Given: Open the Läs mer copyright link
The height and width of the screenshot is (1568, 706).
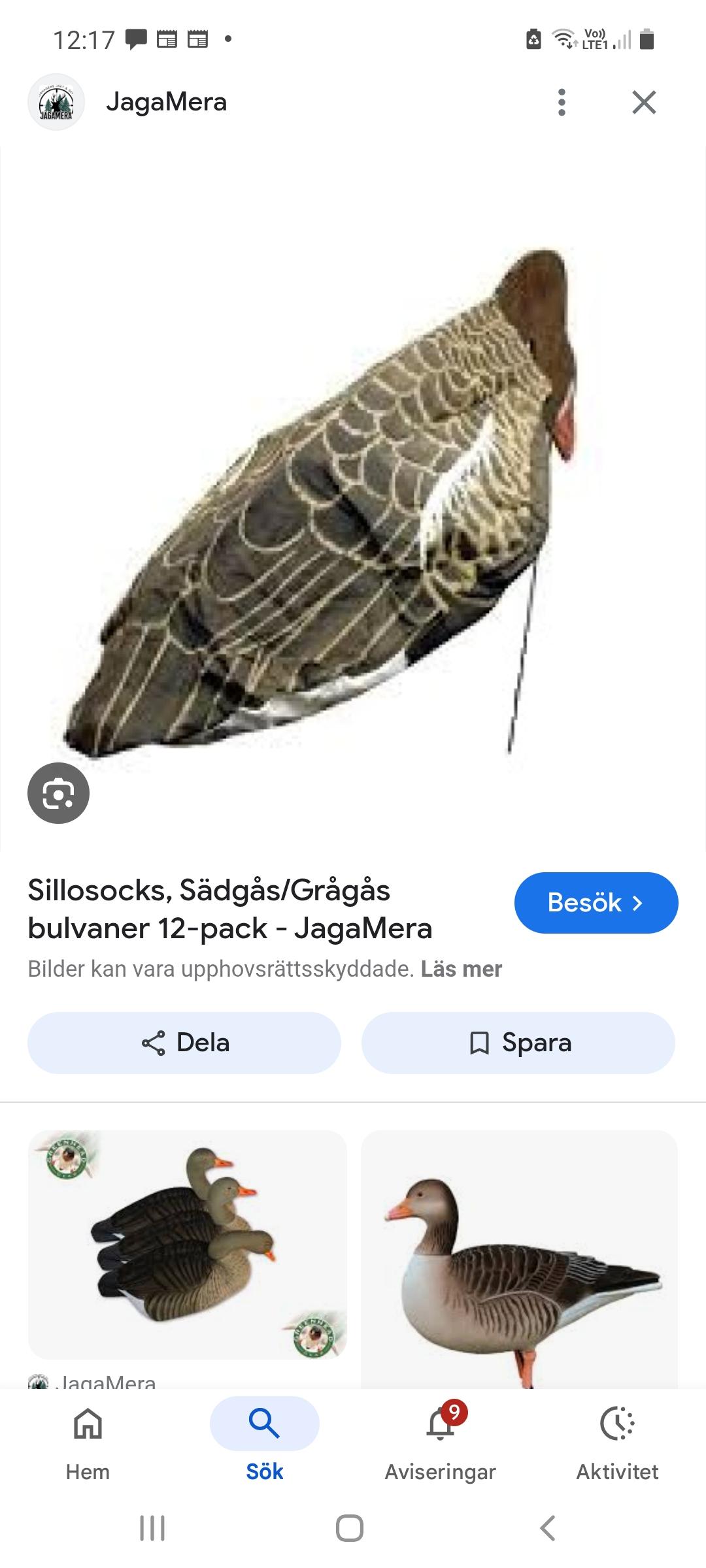Looking at the screenshot, I should point(461,969).
